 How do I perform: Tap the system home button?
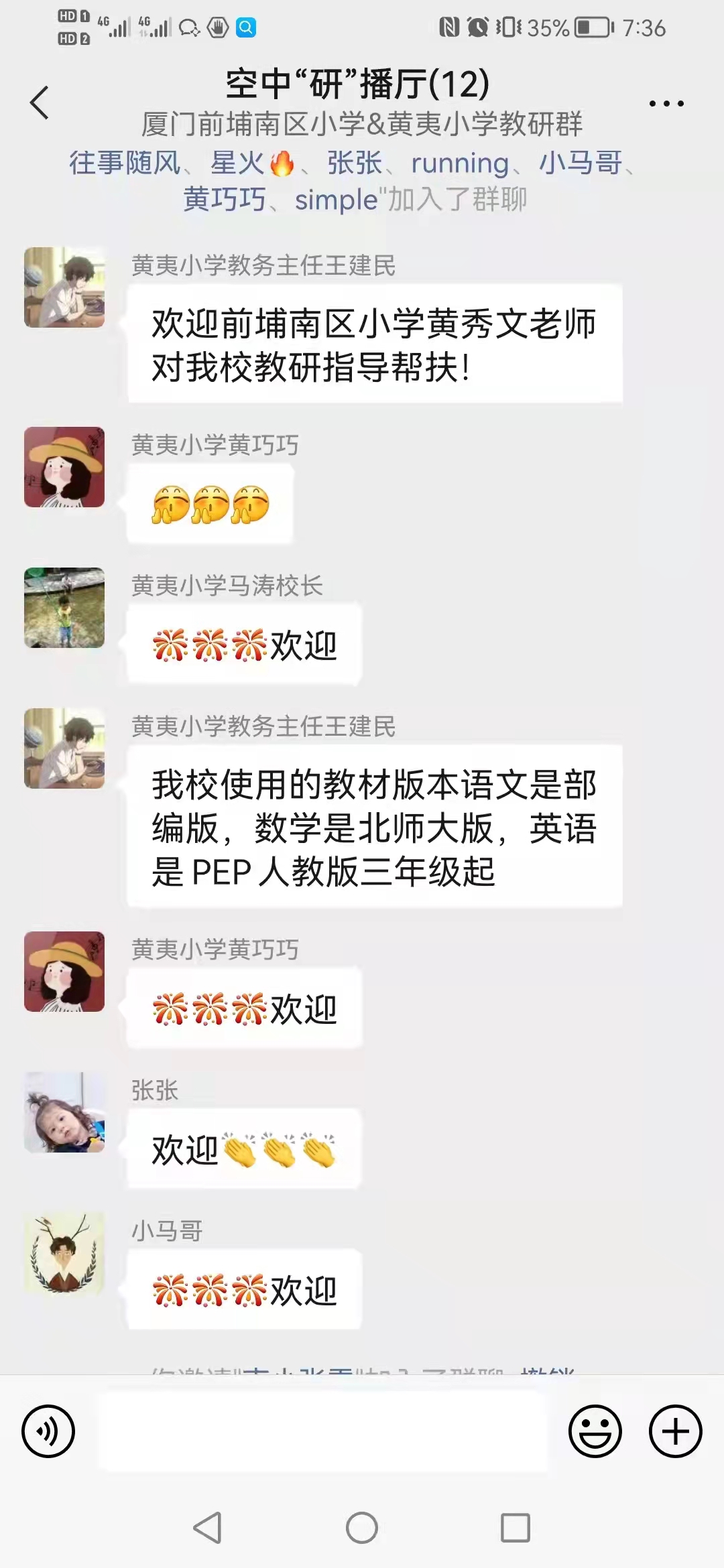[x=362, y=1528]
